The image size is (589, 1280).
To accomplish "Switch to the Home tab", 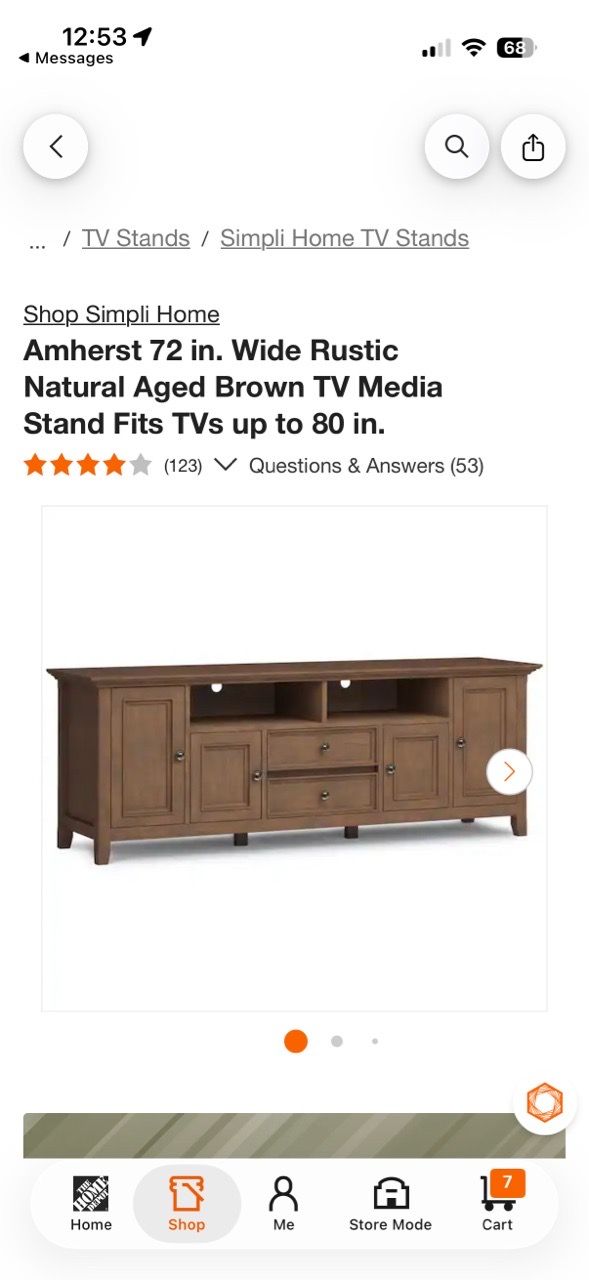I will 91,1203.
